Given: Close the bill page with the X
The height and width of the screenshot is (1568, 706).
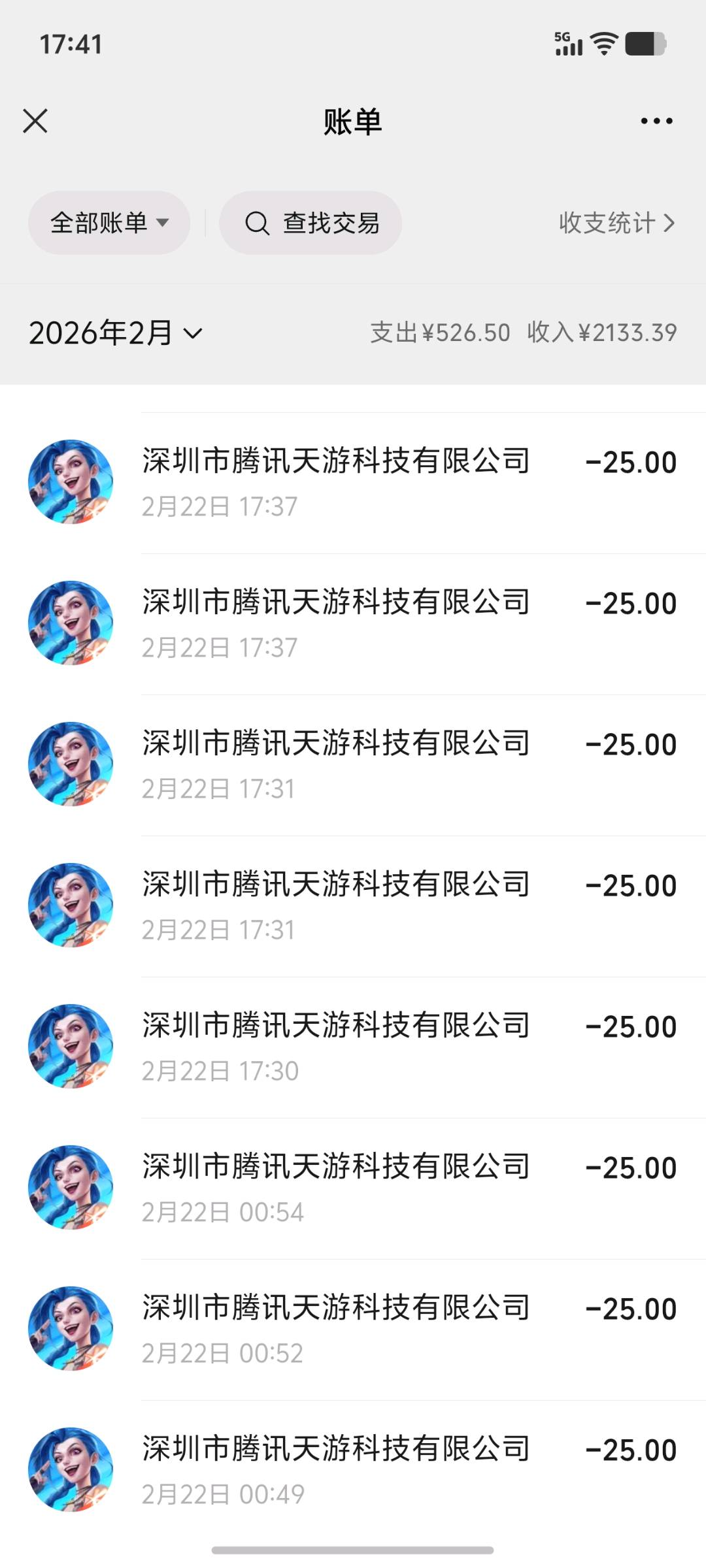Looking at the screenshot, I should tap(35, 121).
